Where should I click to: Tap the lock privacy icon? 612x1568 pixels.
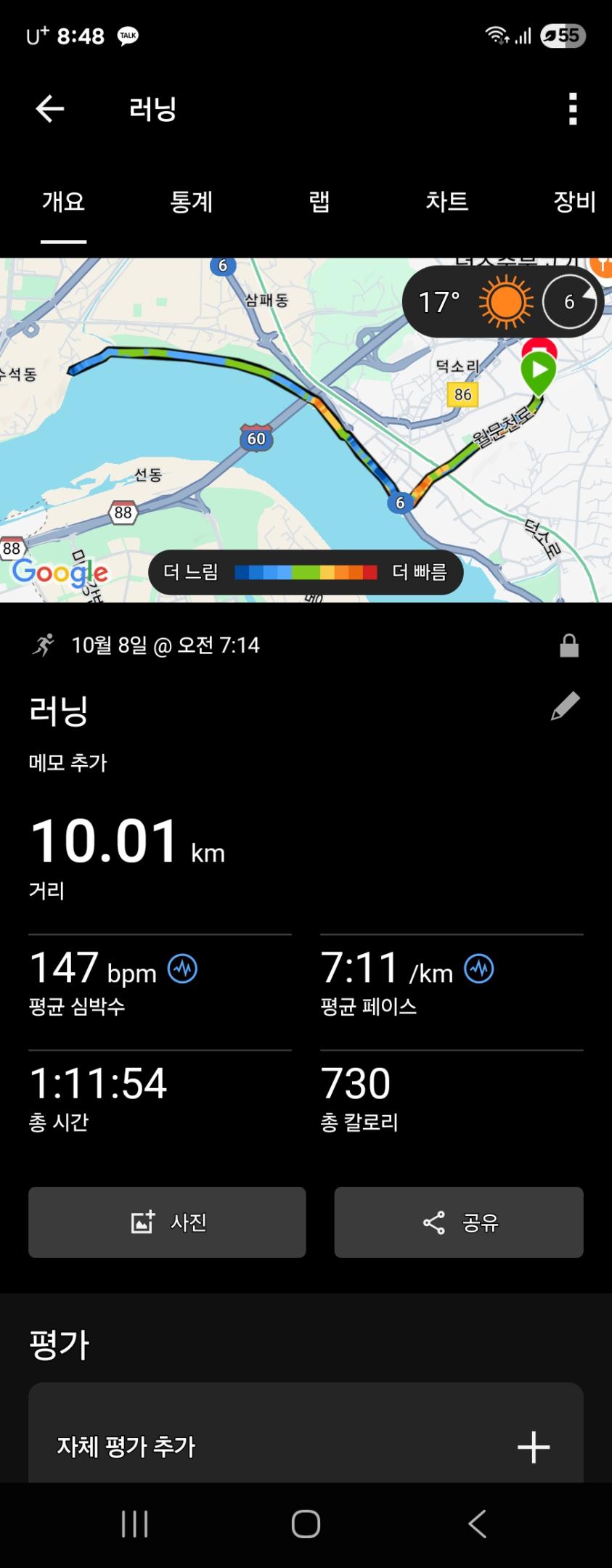[569, 645]
